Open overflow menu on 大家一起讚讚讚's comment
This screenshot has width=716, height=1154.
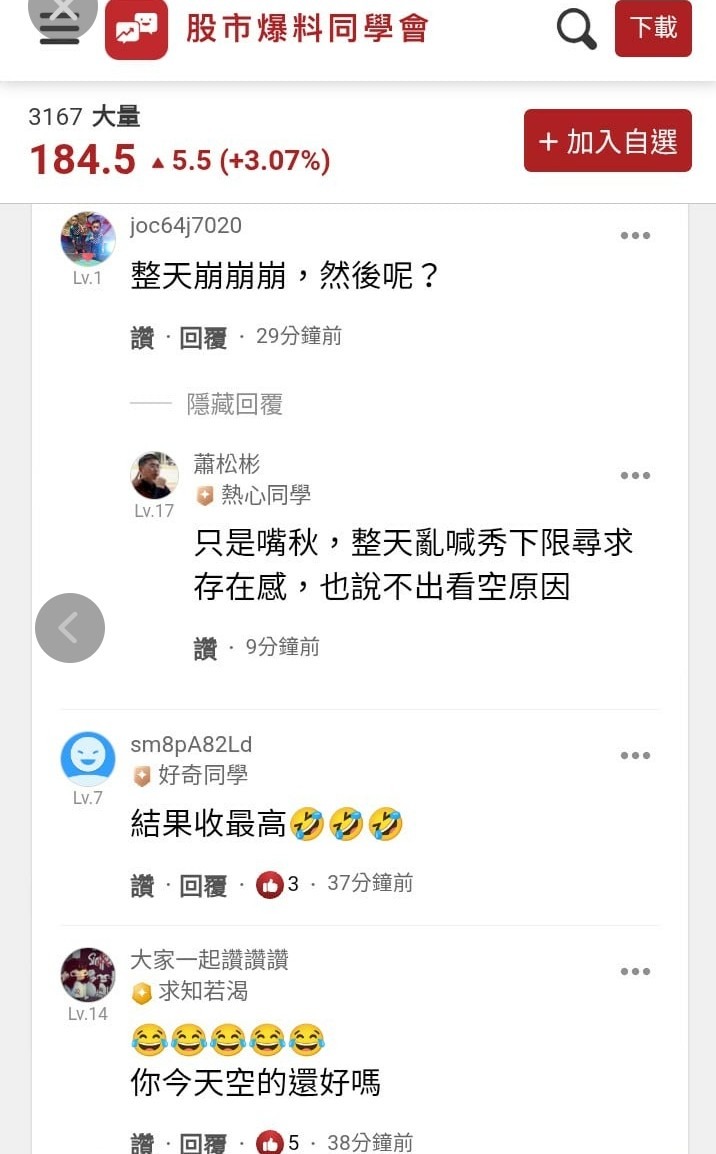[x=635, y=972]
